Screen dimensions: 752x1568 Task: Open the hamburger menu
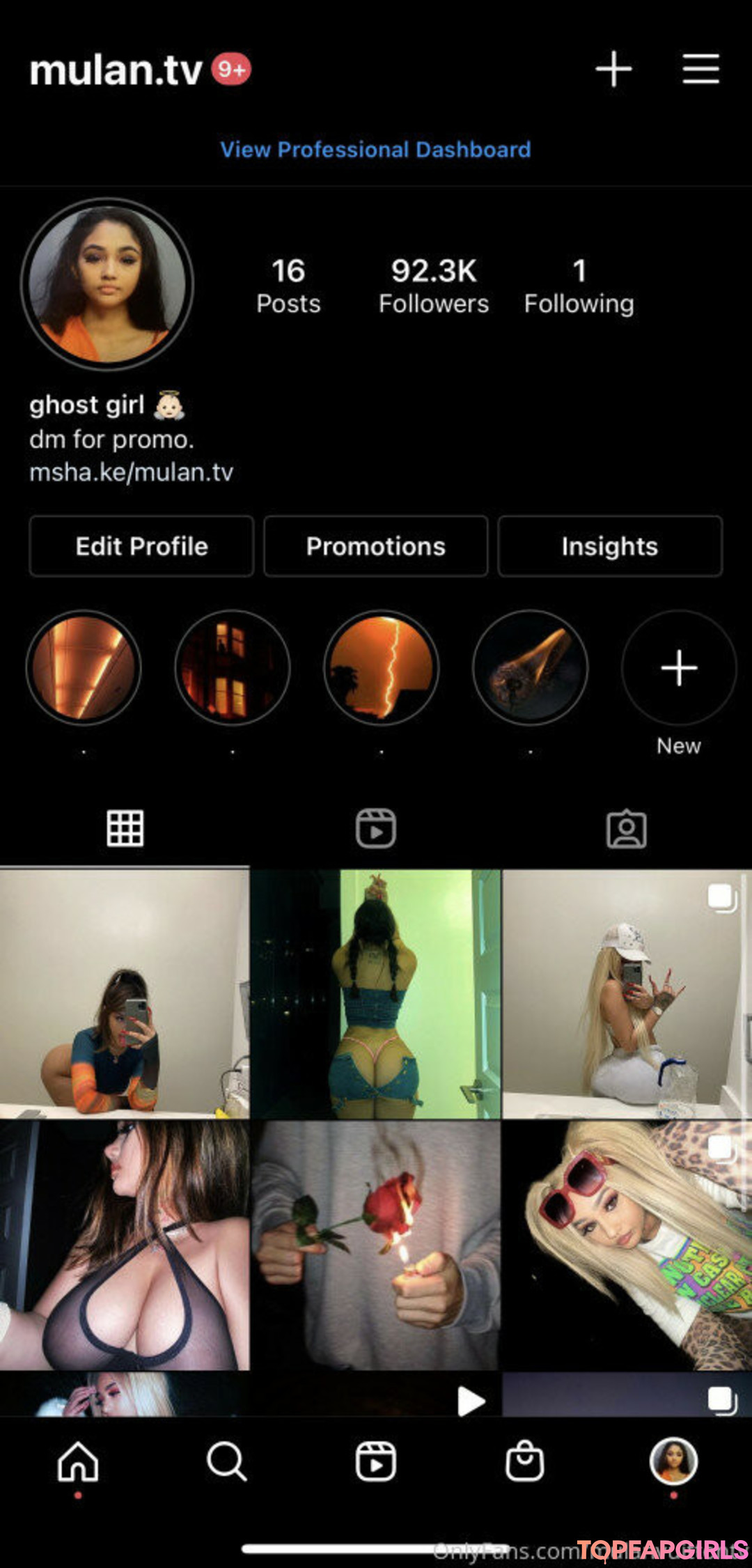[x=700, y=69]
